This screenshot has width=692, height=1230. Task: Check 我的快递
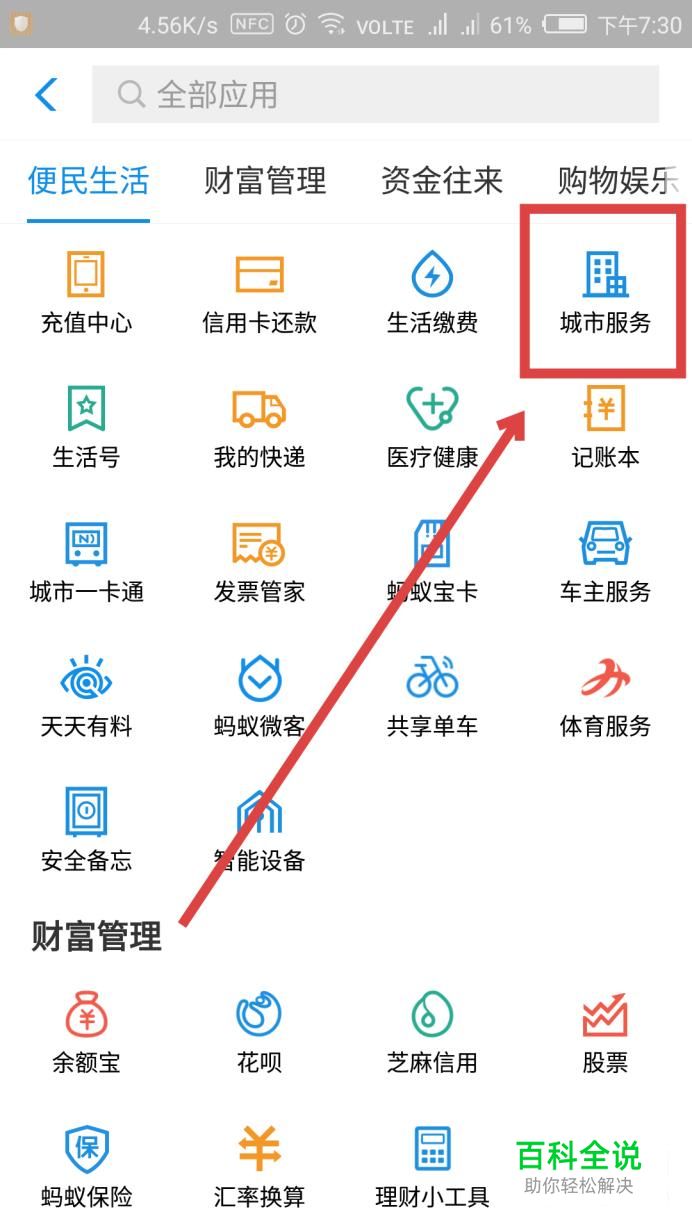(x=259, y=427)
